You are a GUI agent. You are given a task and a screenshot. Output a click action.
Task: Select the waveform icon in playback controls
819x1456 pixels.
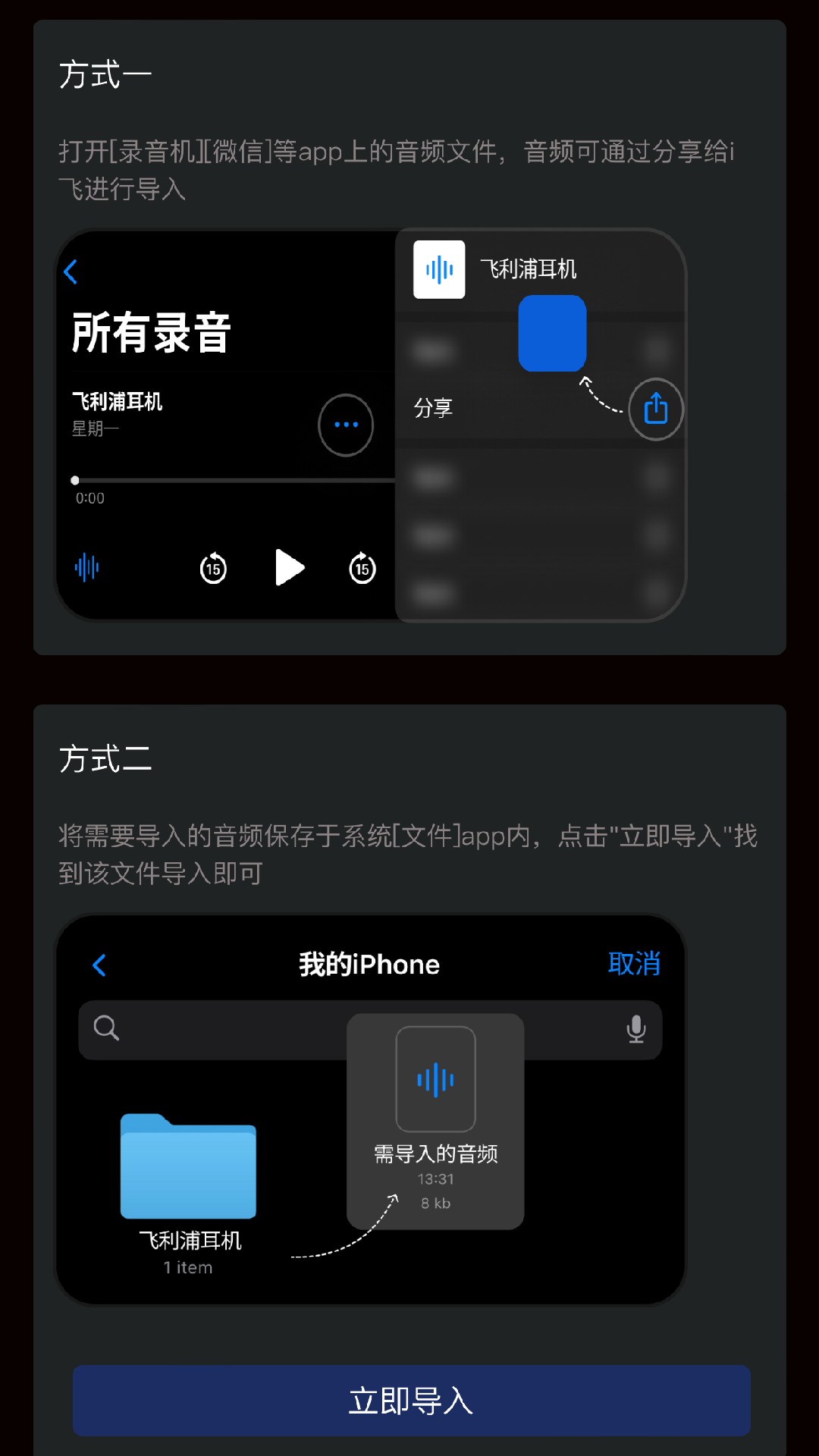(87, 566)
